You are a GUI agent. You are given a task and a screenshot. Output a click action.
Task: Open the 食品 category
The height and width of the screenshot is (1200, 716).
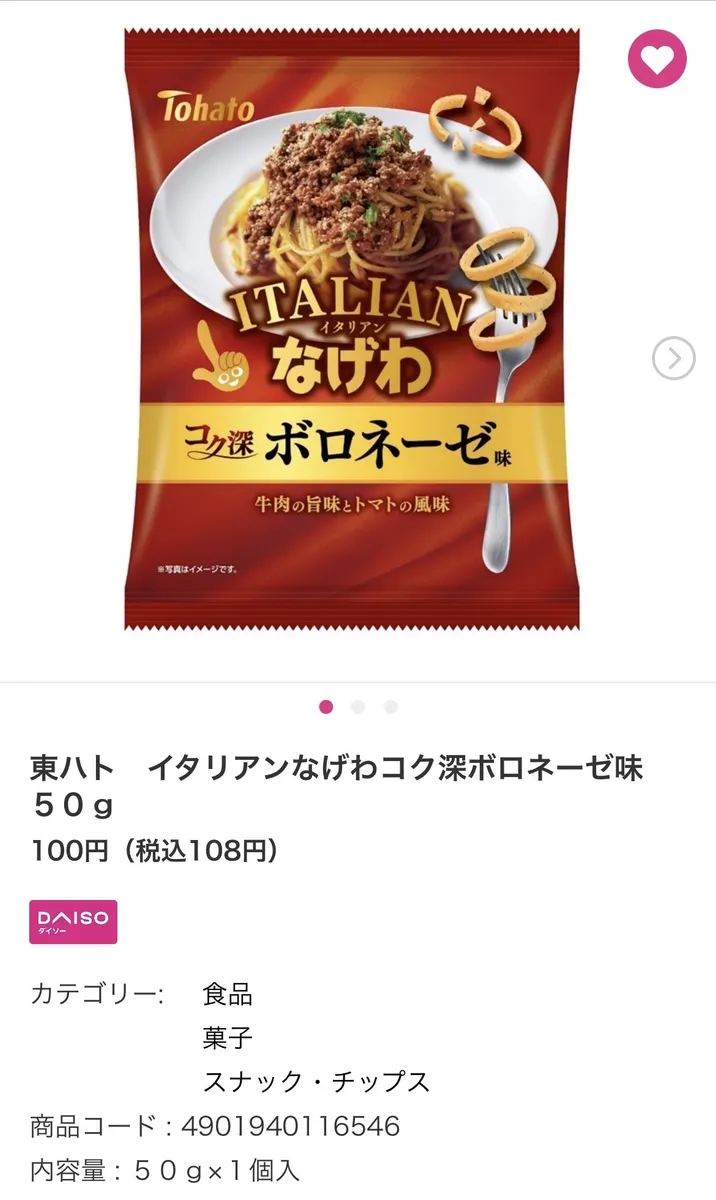[x=227, y=994]
